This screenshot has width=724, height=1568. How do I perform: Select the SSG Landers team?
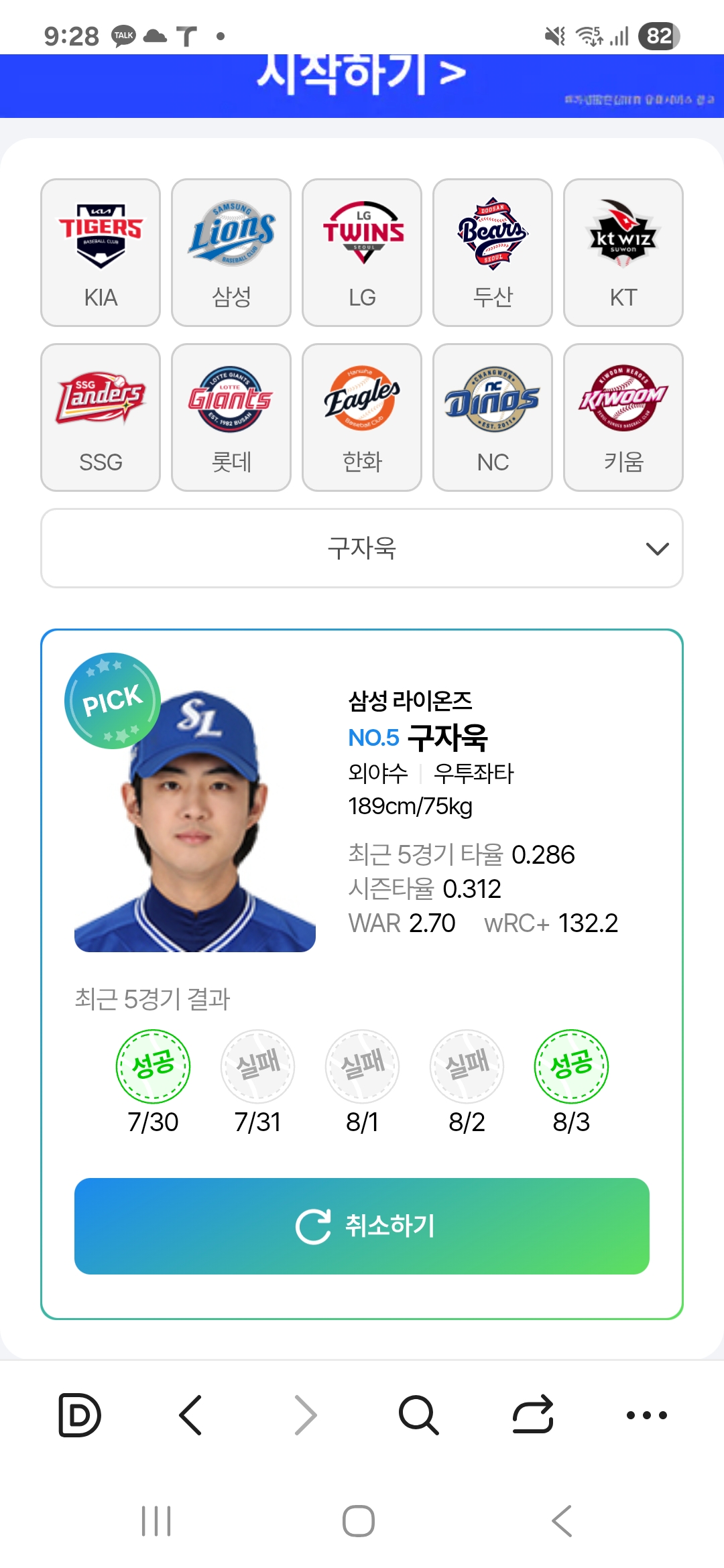tap(101, 417)
